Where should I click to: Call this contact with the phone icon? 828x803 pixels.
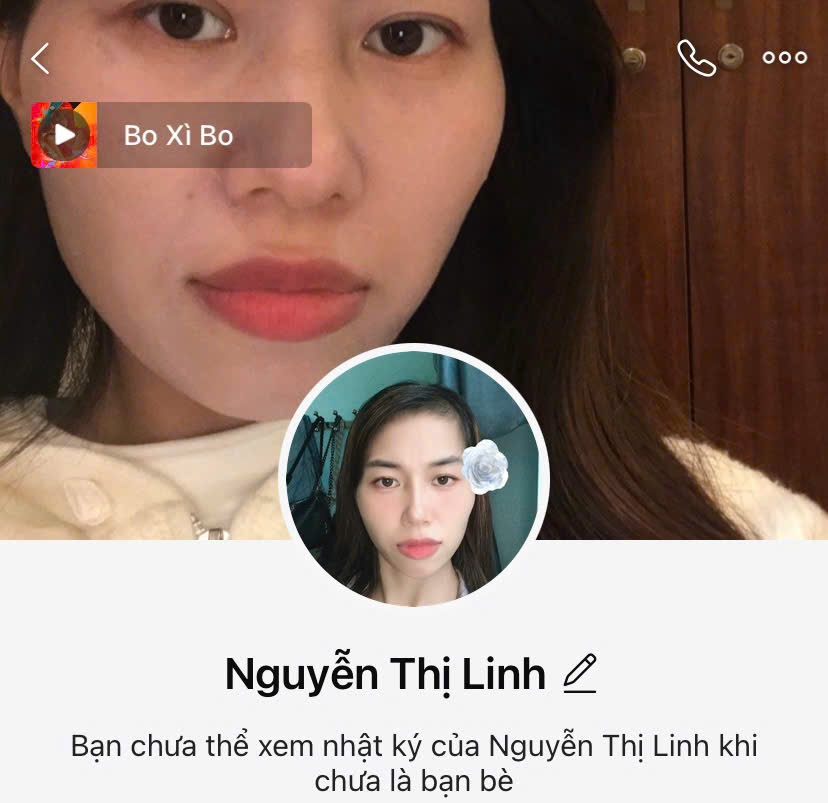696,58
